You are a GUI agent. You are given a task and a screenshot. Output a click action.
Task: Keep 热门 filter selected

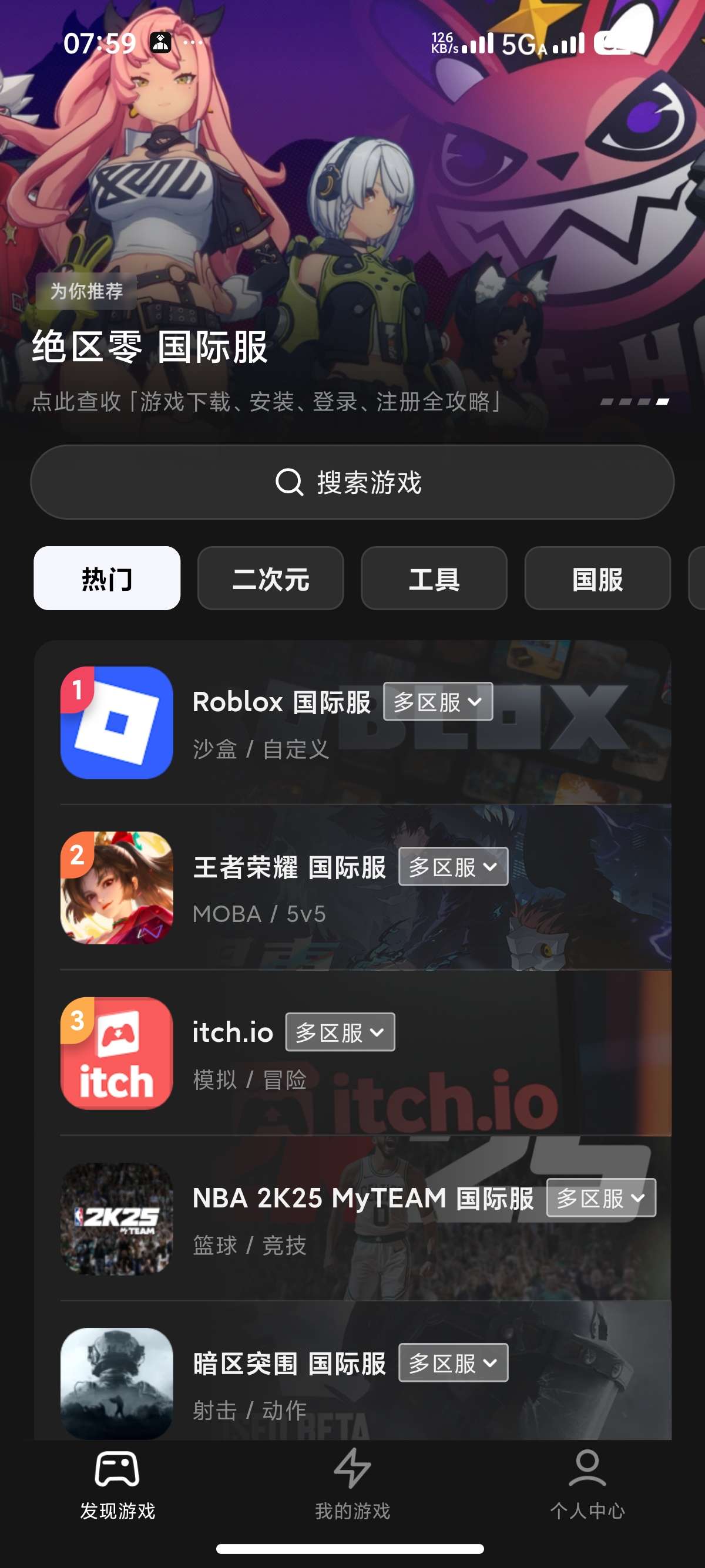coord(107,579)
